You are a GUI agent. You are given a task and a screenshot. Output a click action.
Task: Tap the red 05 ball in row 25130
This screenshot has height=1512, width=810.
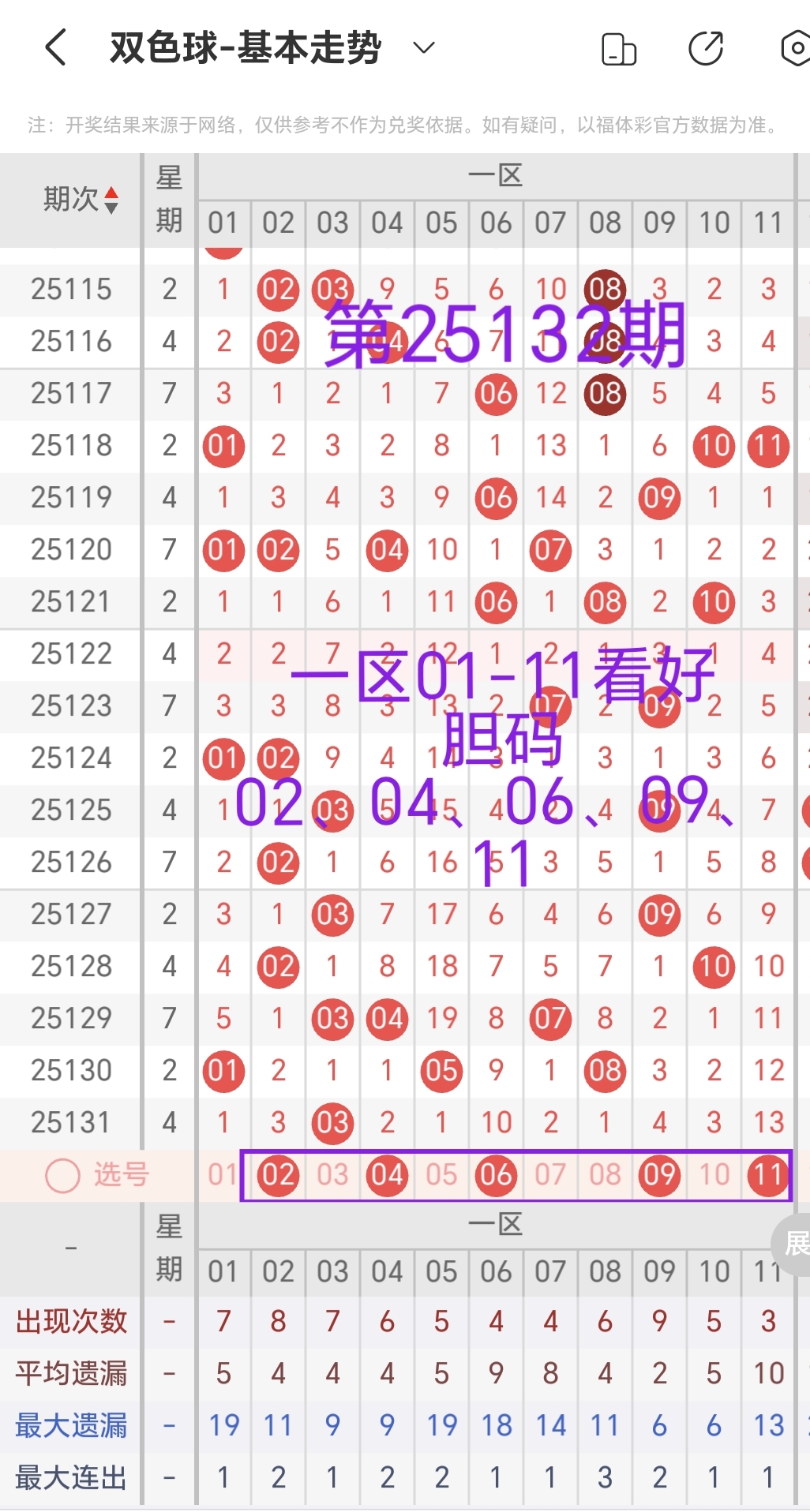441,1070
